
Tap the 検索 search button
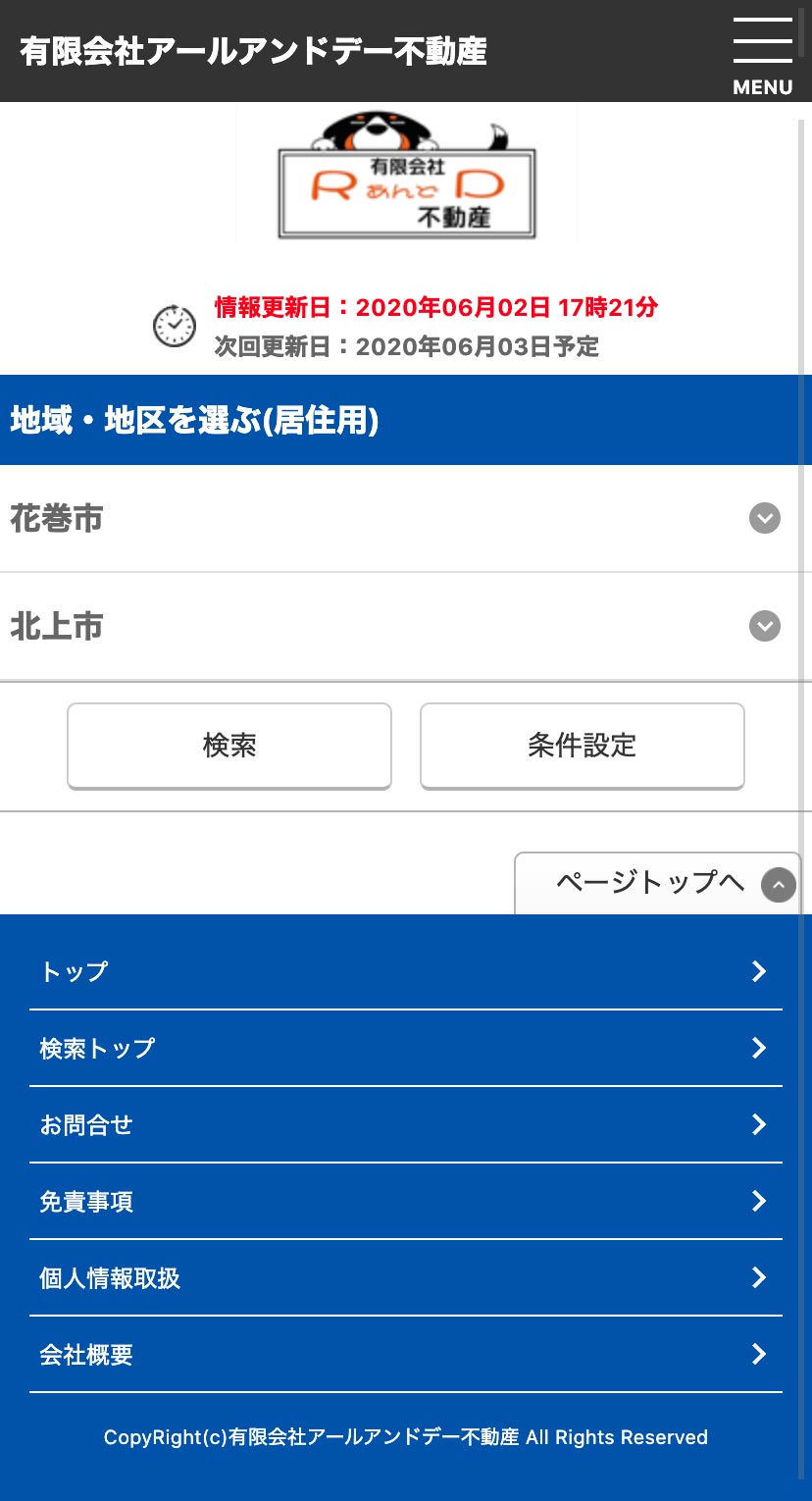click(229, 746)
